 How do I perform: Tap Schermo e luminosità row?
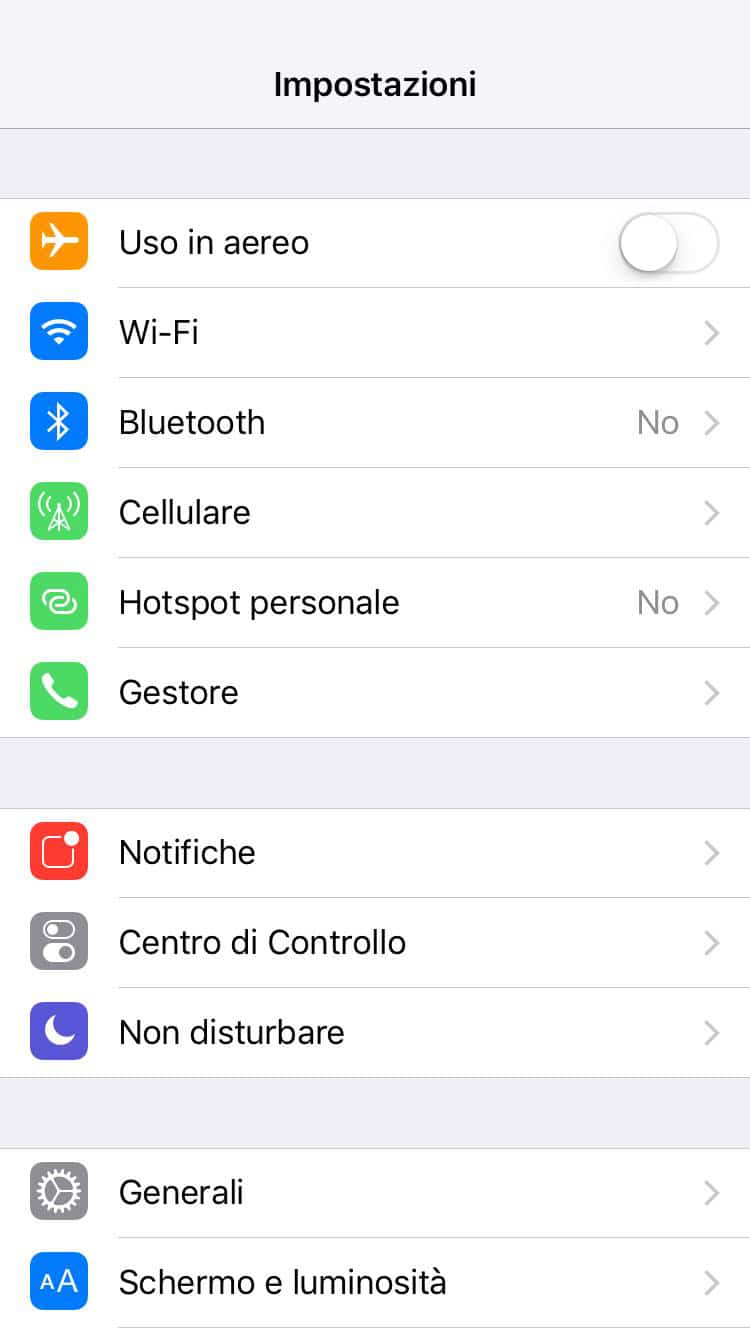(x=375, y=1283)
